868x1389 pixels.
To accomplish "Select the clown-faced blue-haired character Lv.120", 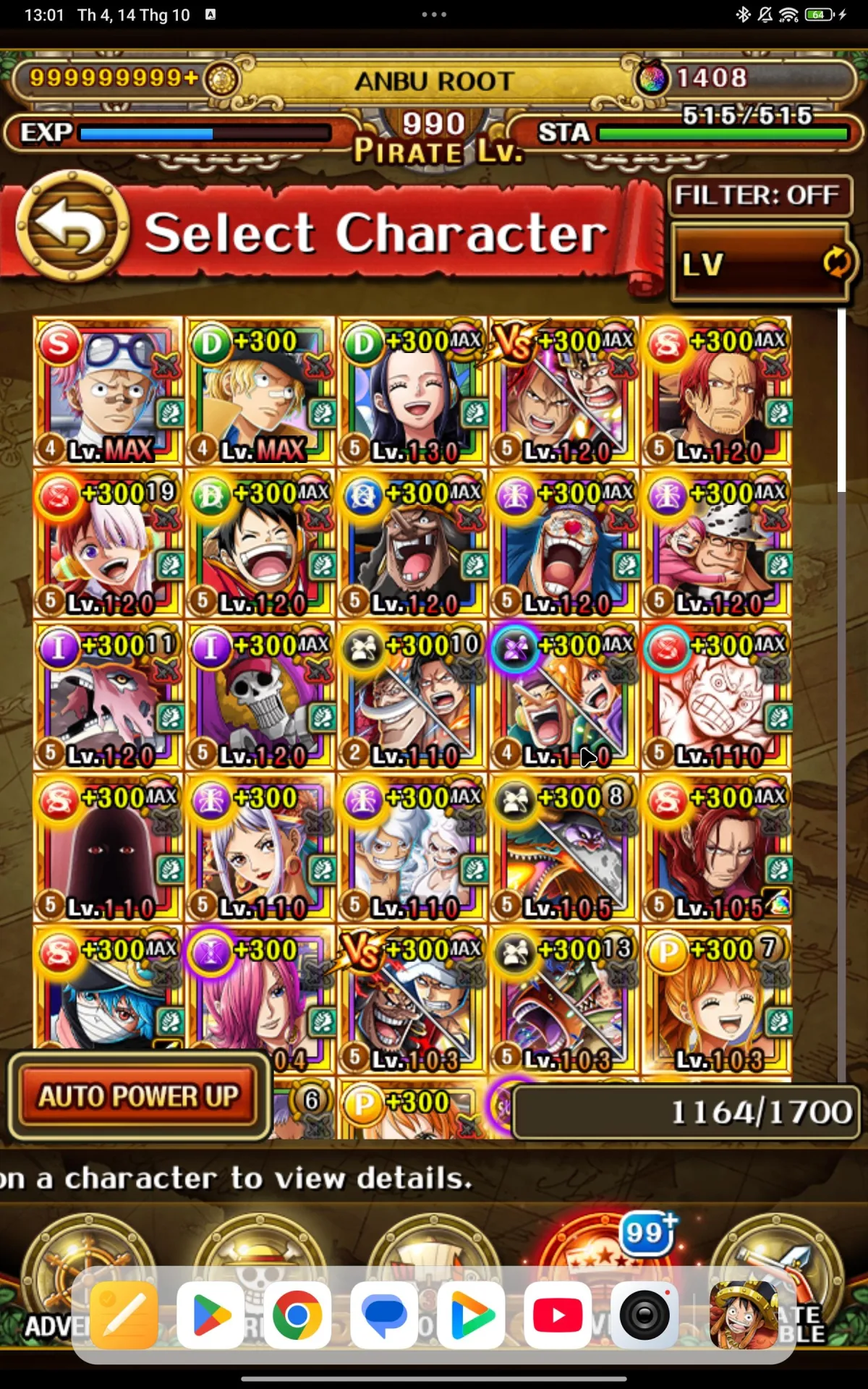I will click(x=564, y=543).
